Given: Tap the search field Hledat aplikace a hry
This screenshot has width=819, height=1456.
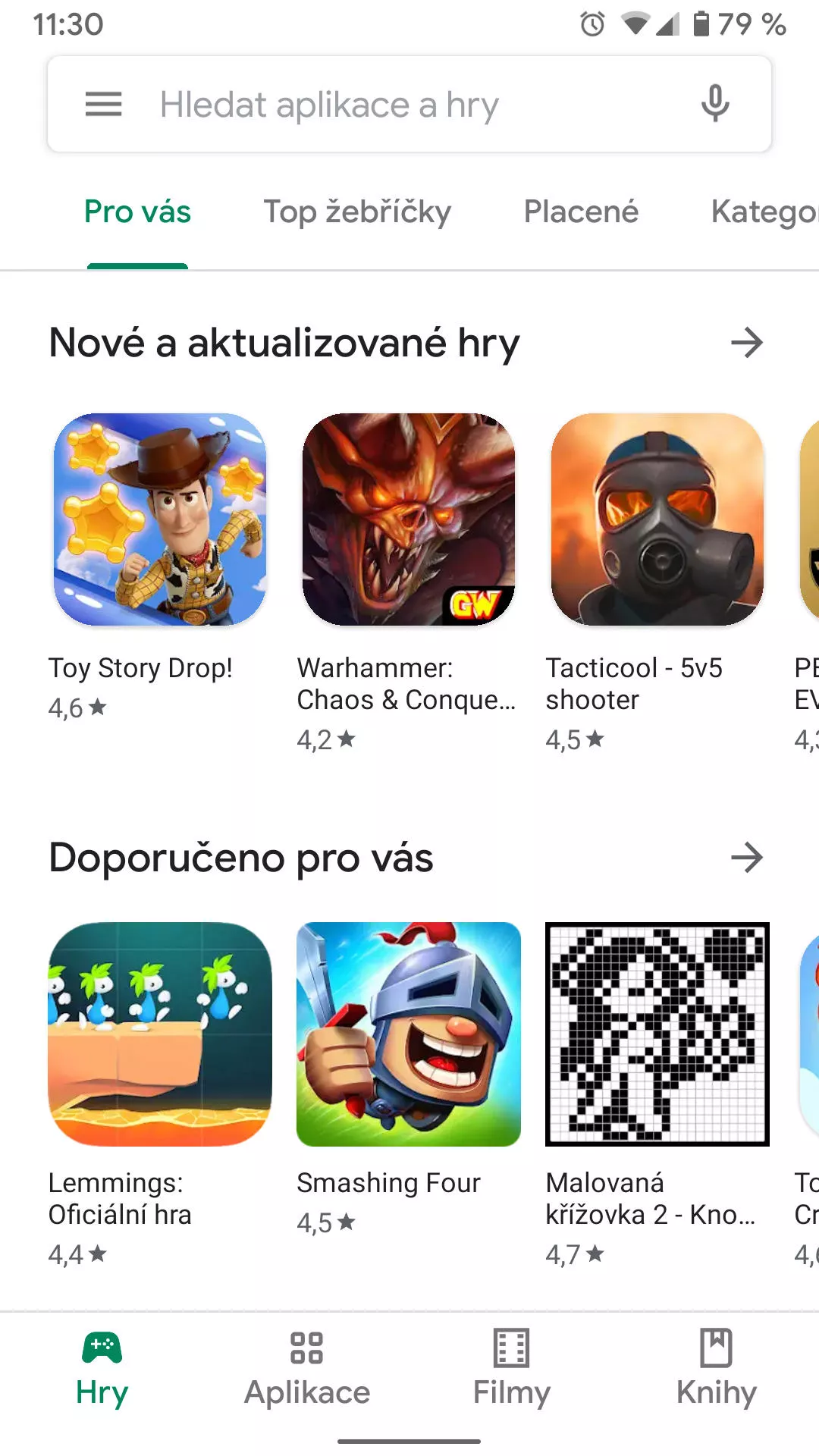Looking at the screenshot, I should [x=409, y=105].
